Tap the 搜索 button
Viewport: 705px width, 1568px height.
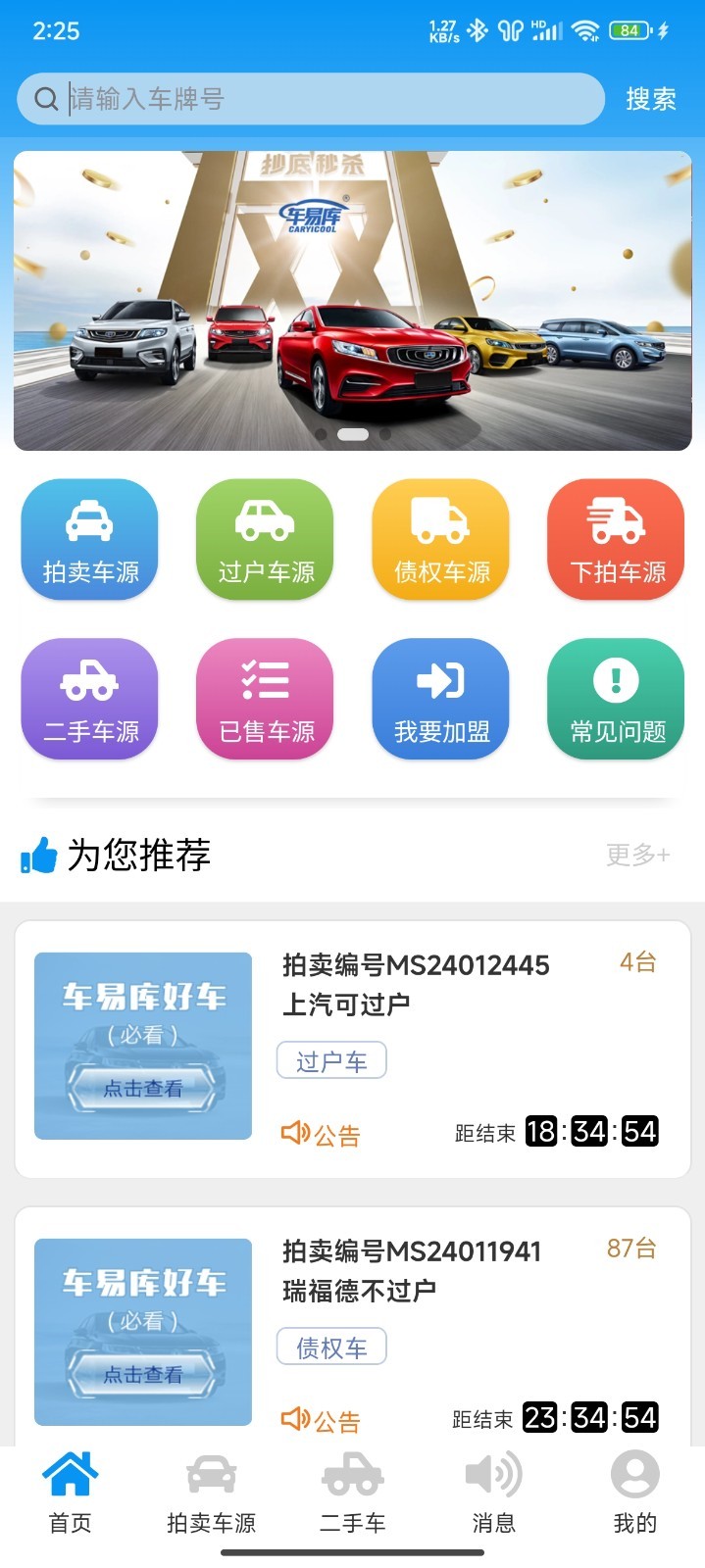click(651, 99)
